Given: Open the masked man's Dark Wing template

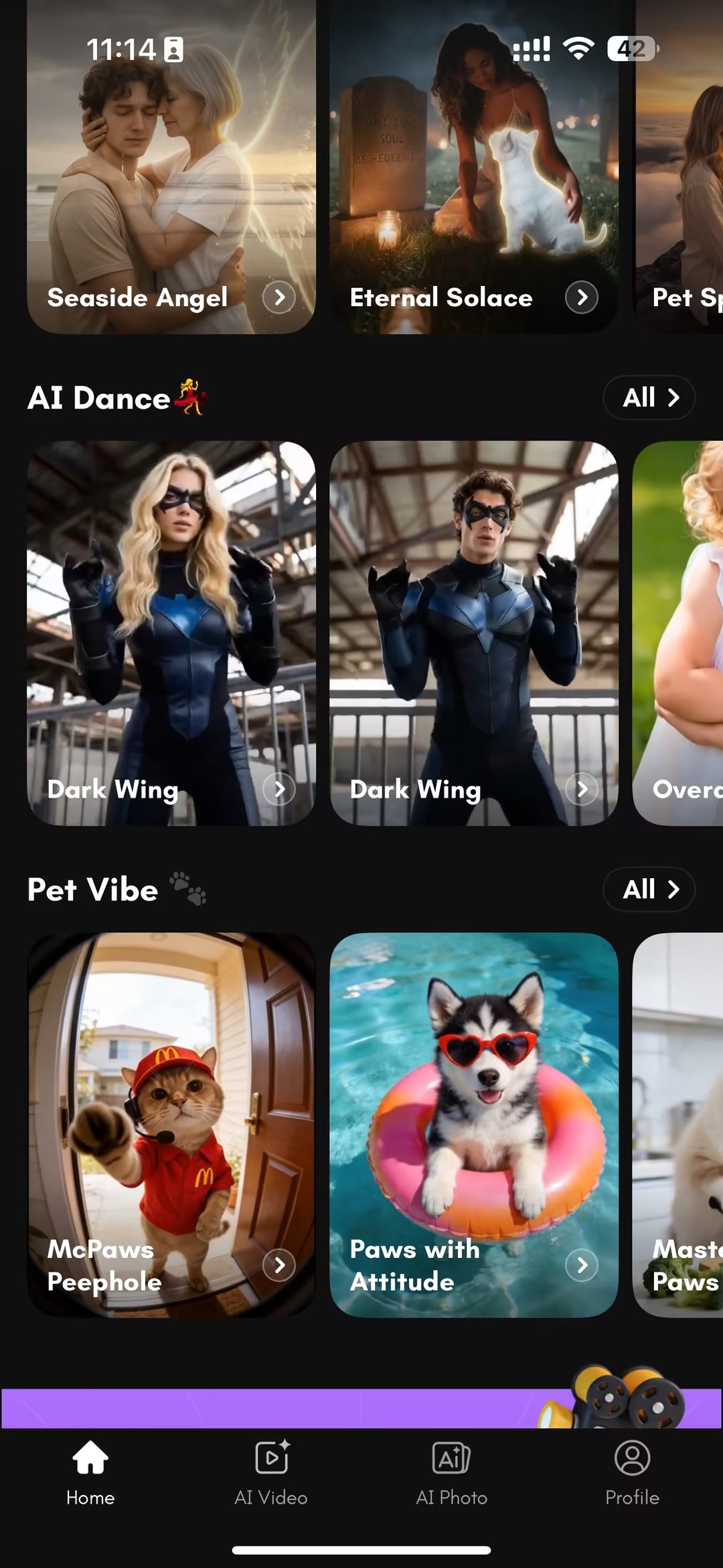Looking at the screenshot, I should [x=473, y=633].
